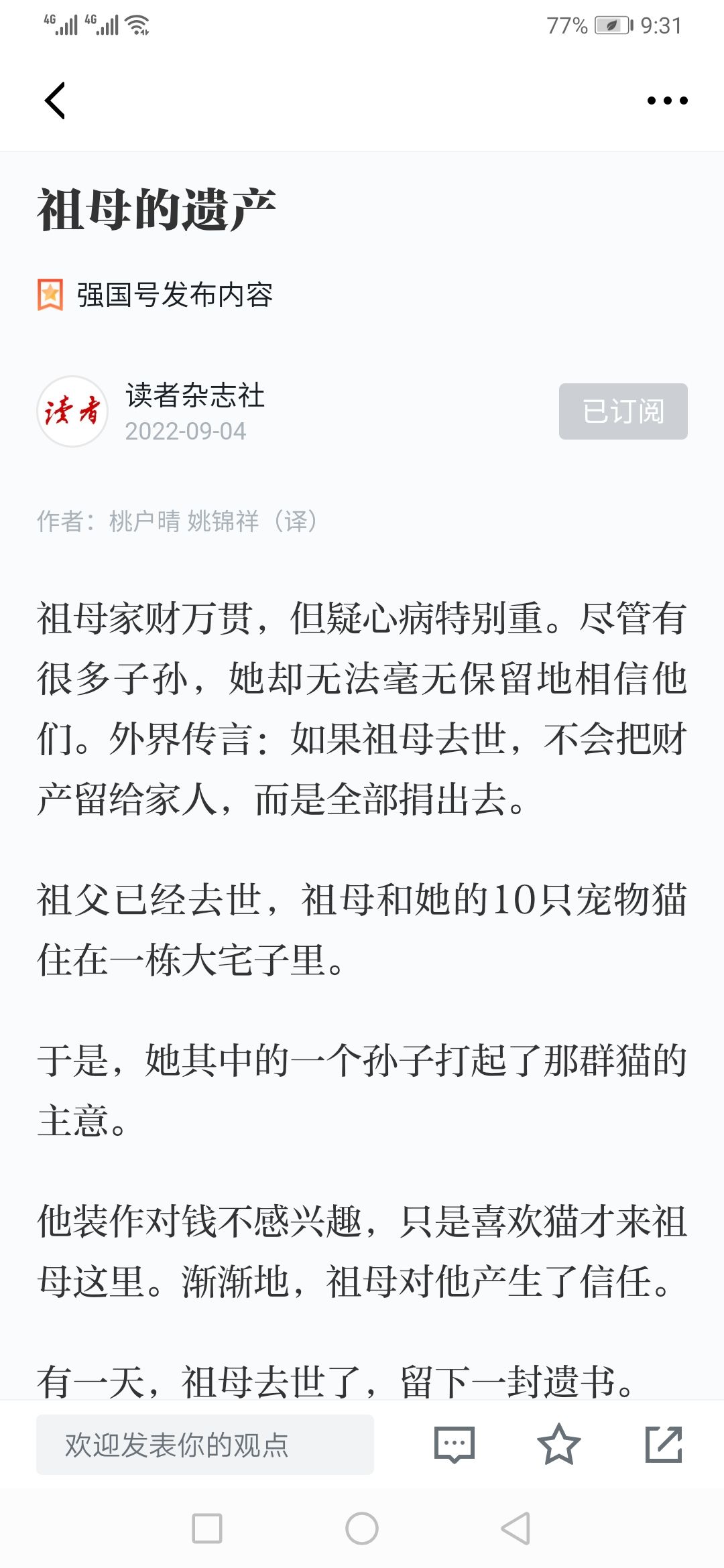Image resolution: width=724 pixels, height=1568 pixels.
Task: Open system recent apps
Action: point(207,1528)
